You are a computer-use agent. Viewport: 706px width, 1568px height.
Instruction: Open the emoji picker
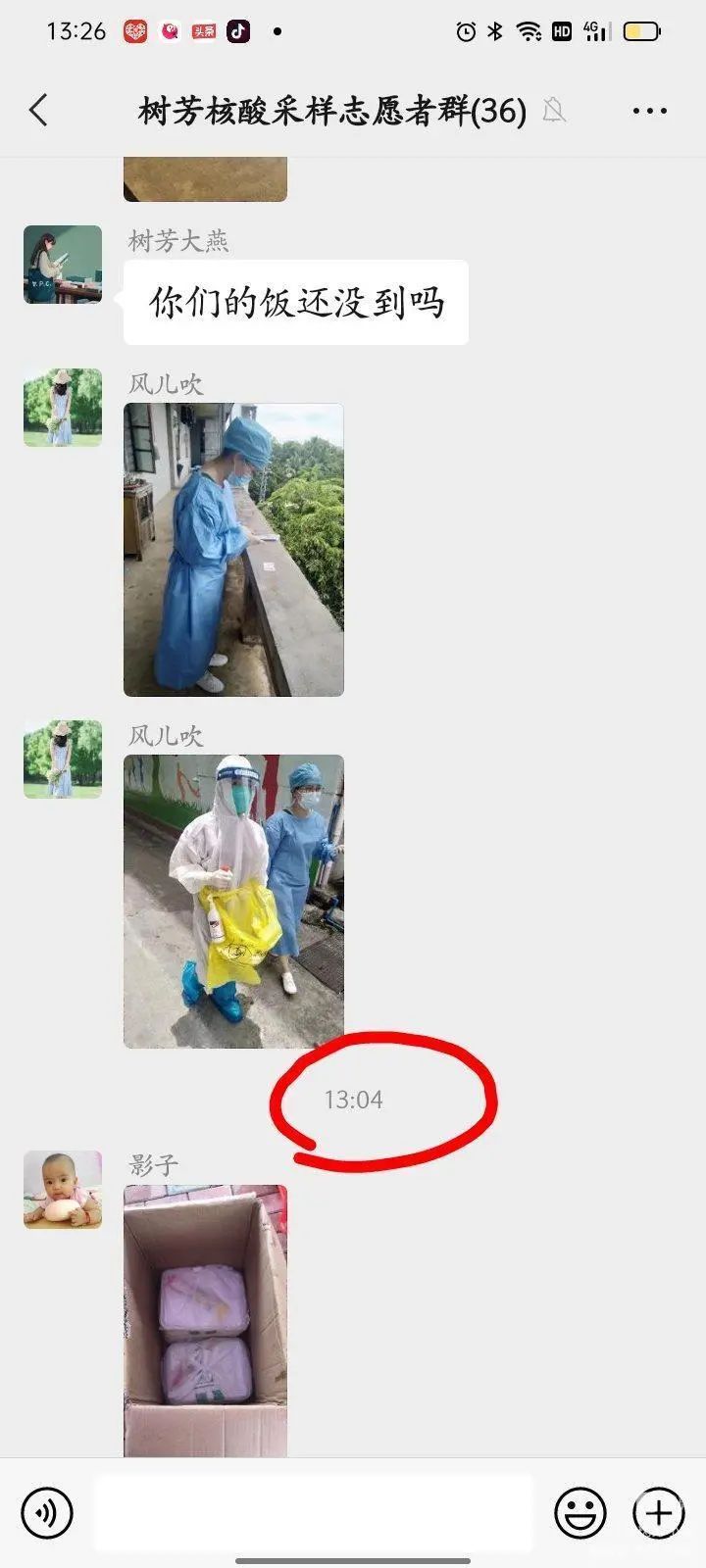coord(580,1512)
